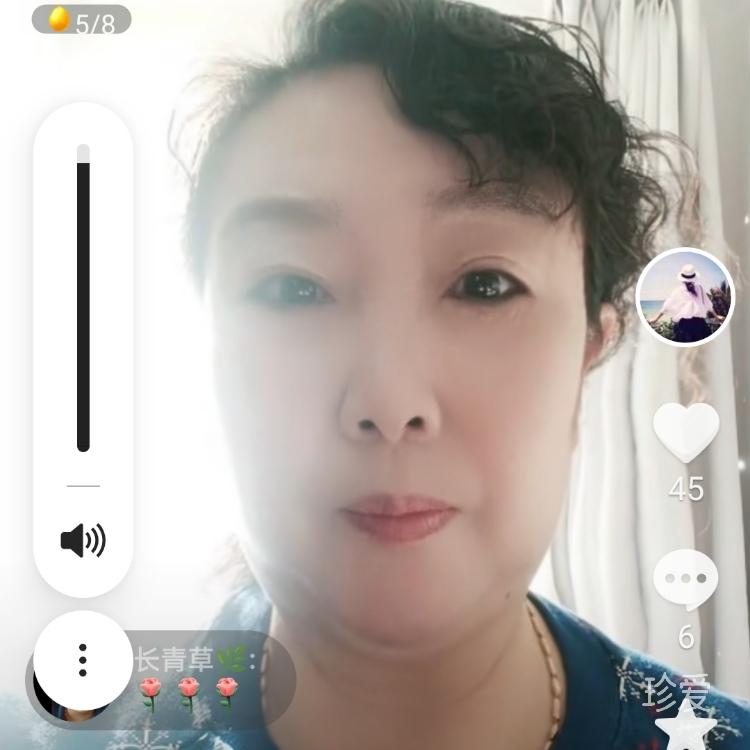Open the comments bubble
The height and width of the screenshot is (750, 750).
686,580
